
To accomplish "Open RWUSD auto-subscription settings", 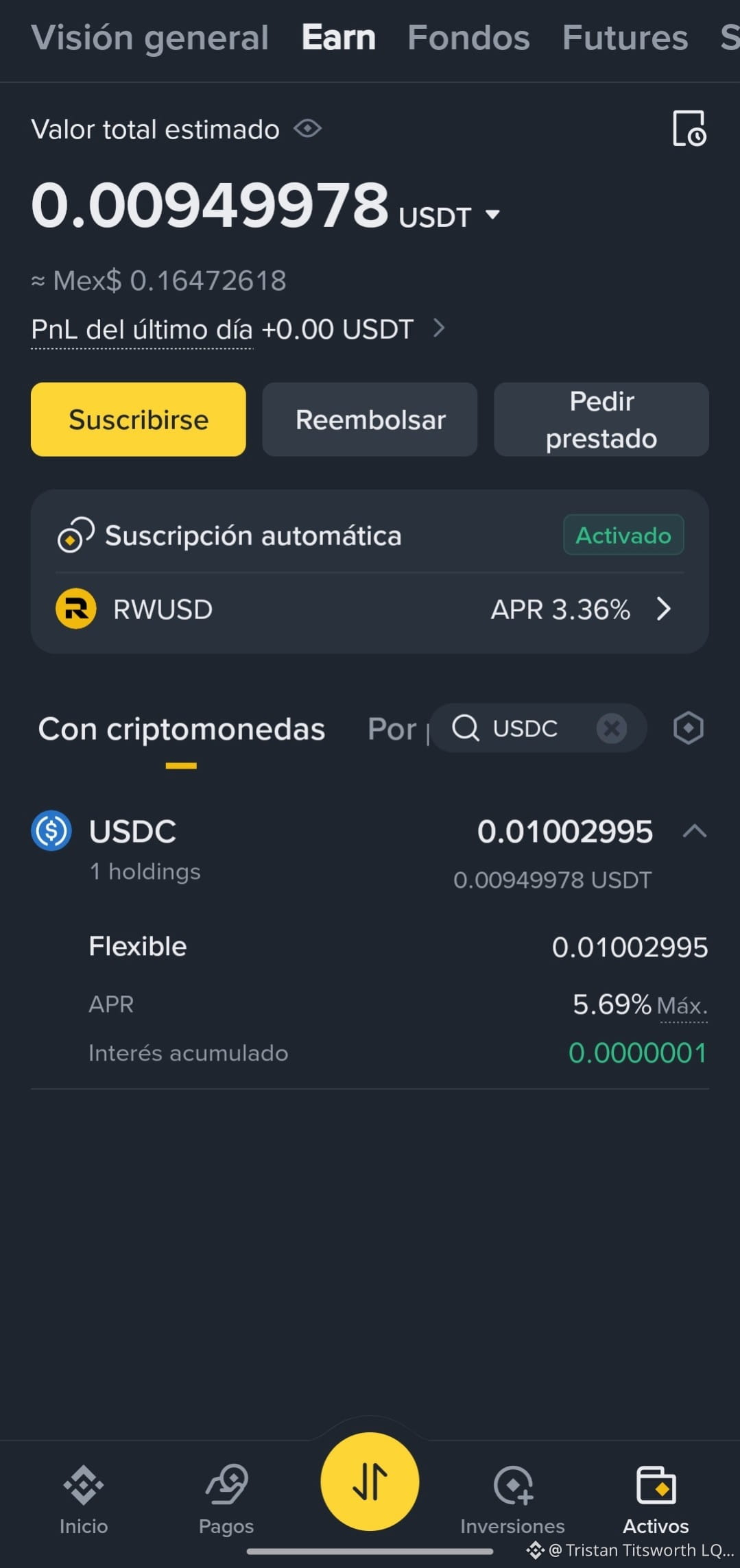I will pyautogui.click(x=370, y=610).
